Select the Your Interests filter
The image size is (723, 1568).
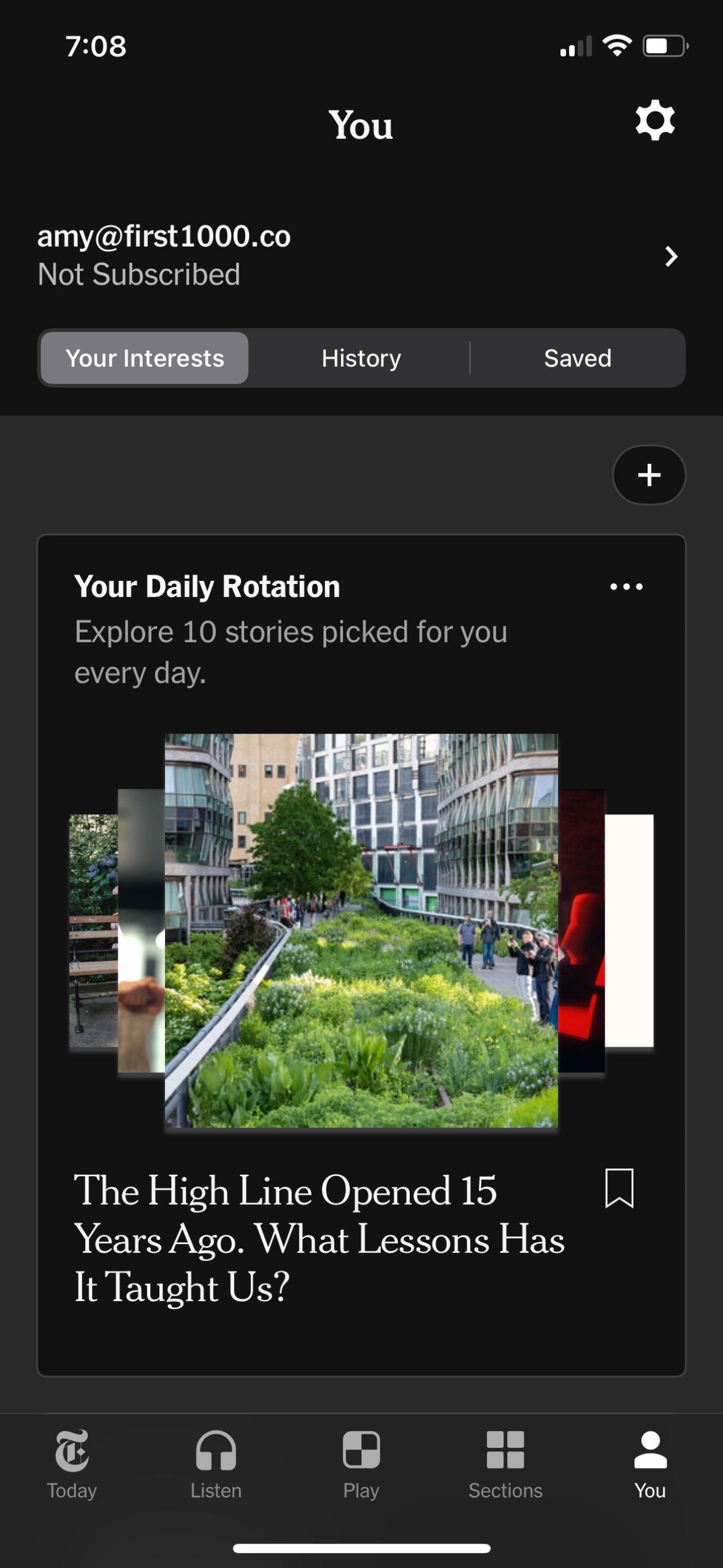(144, 358)
